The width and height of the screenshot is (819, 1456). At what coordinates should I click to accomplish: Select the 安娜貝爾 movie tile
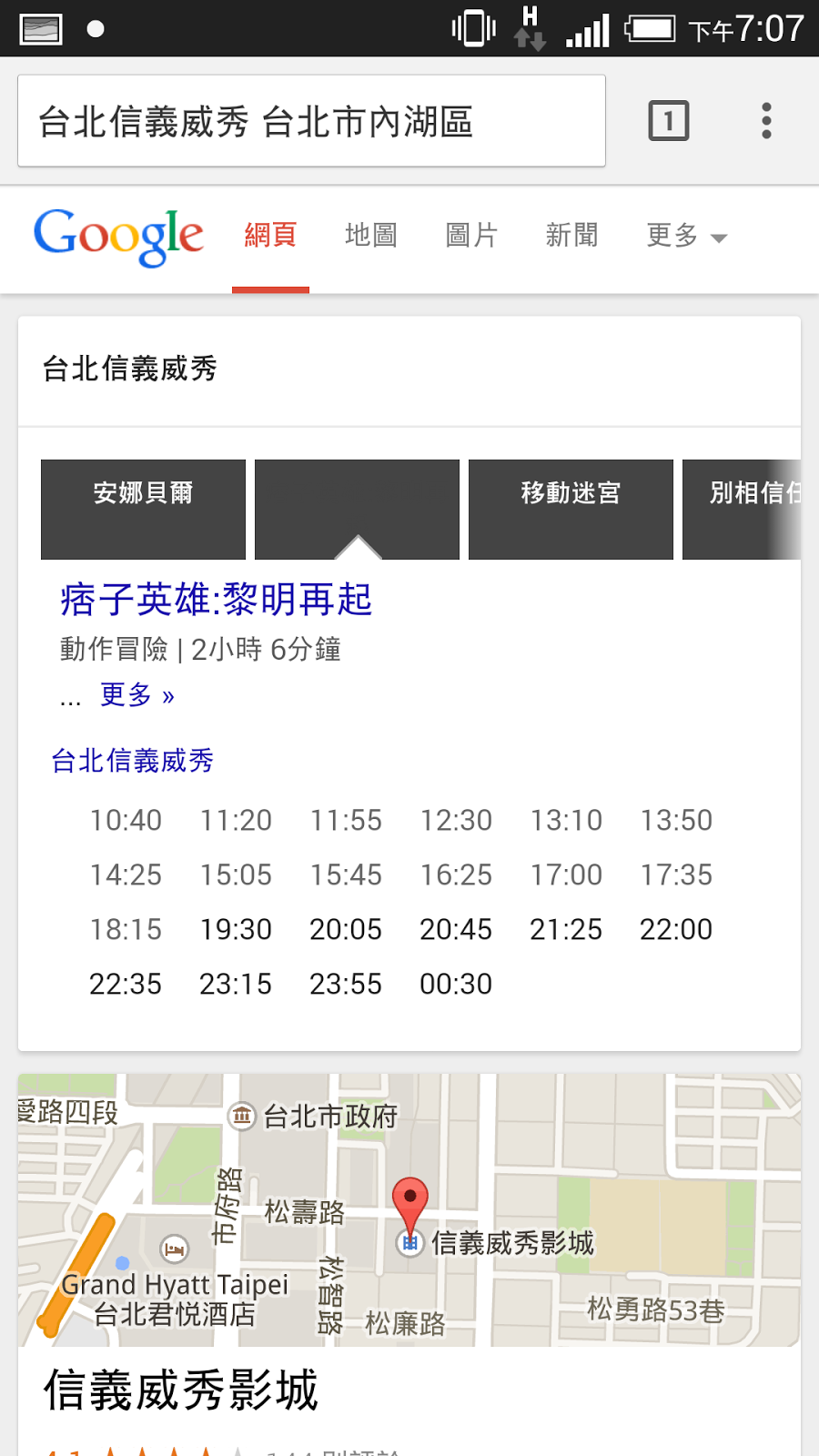point(143,509)
